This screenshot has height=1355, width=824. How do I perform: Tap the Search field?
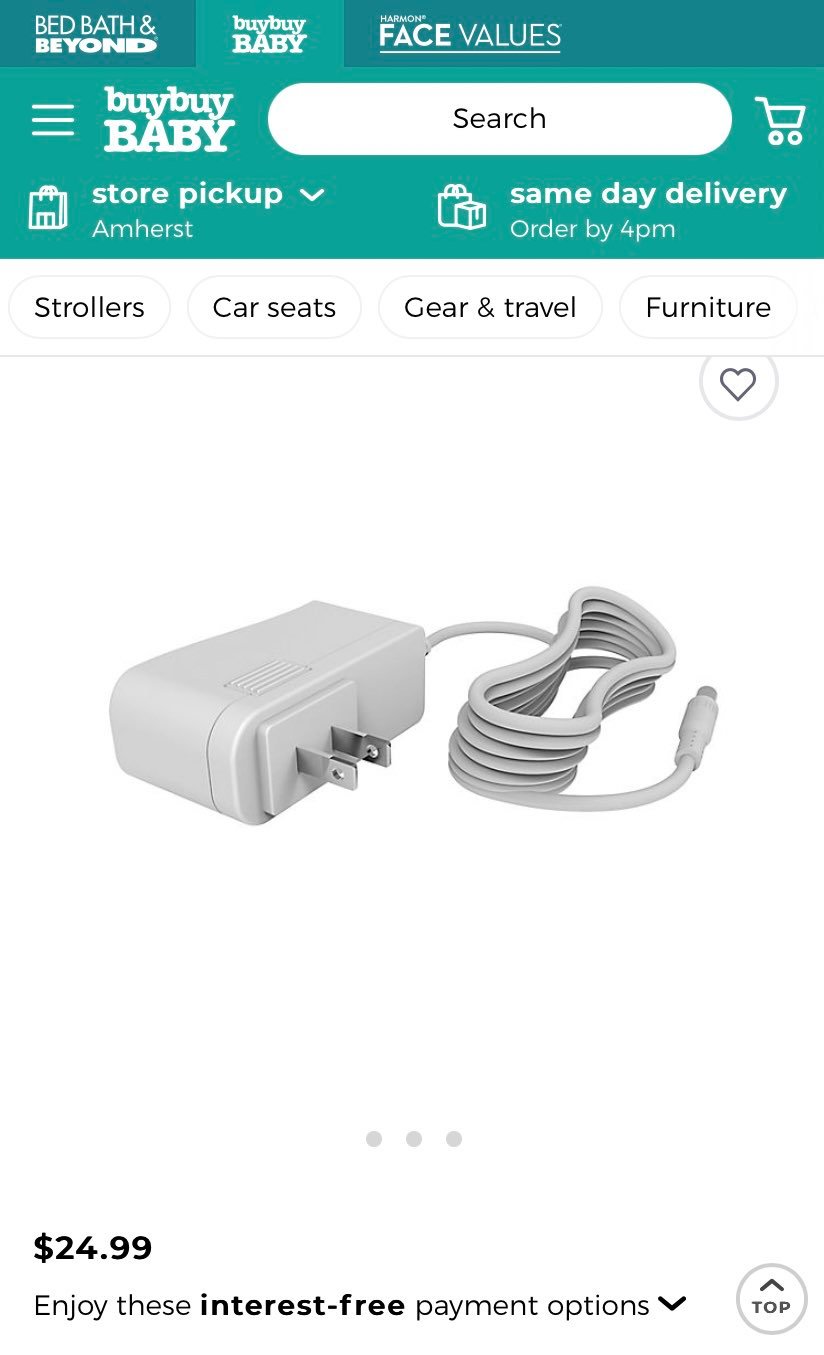tap(500, 119)
